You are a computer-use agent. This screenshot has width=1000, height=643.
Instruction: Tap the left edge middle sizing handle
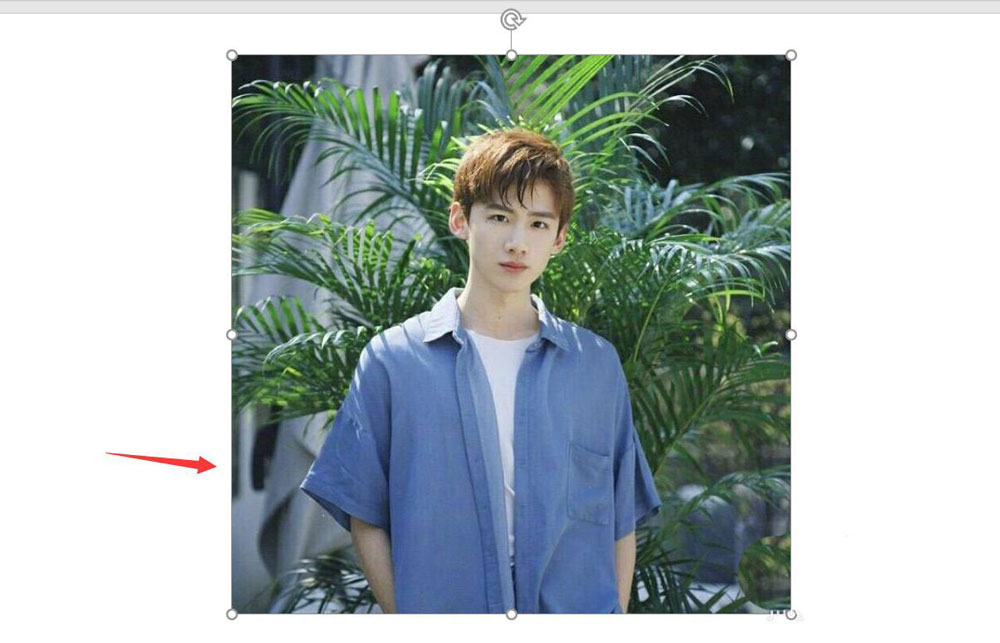point(232,334)
